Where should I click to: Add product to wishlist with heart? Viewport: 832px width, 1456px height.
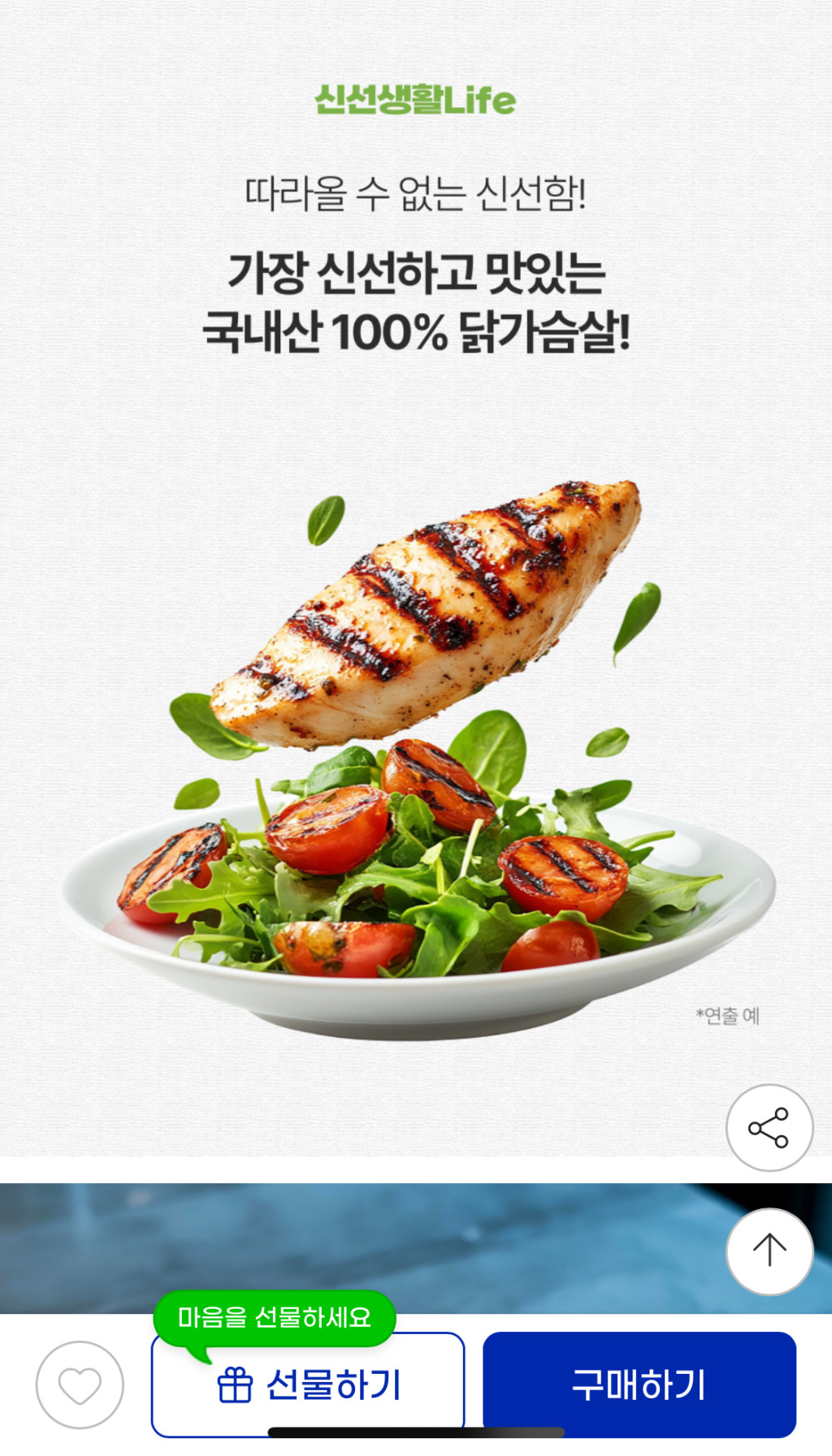click(x=80, y=1385)
